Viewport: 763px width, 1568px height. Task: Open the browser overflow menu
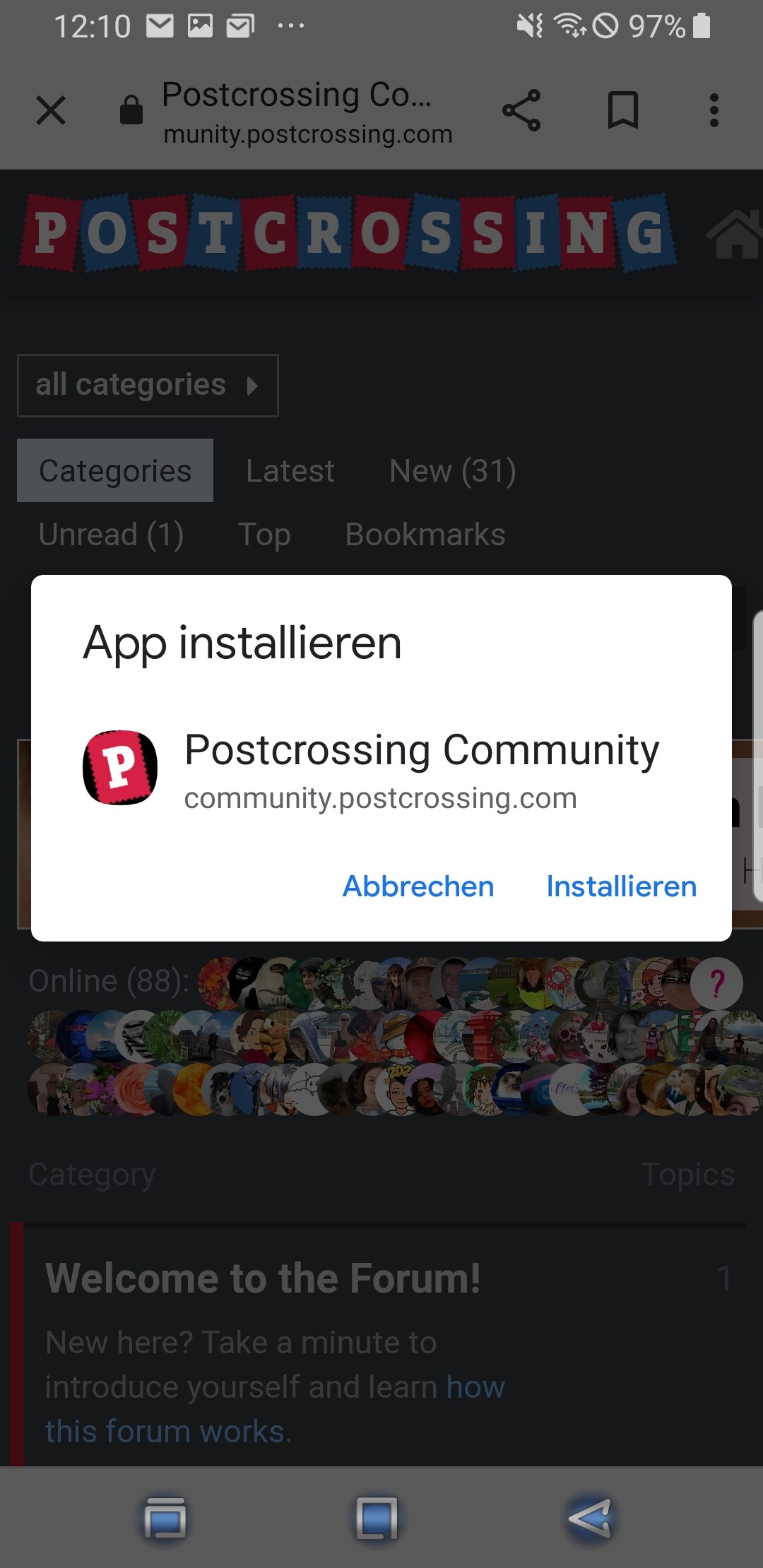click(714, 111)
